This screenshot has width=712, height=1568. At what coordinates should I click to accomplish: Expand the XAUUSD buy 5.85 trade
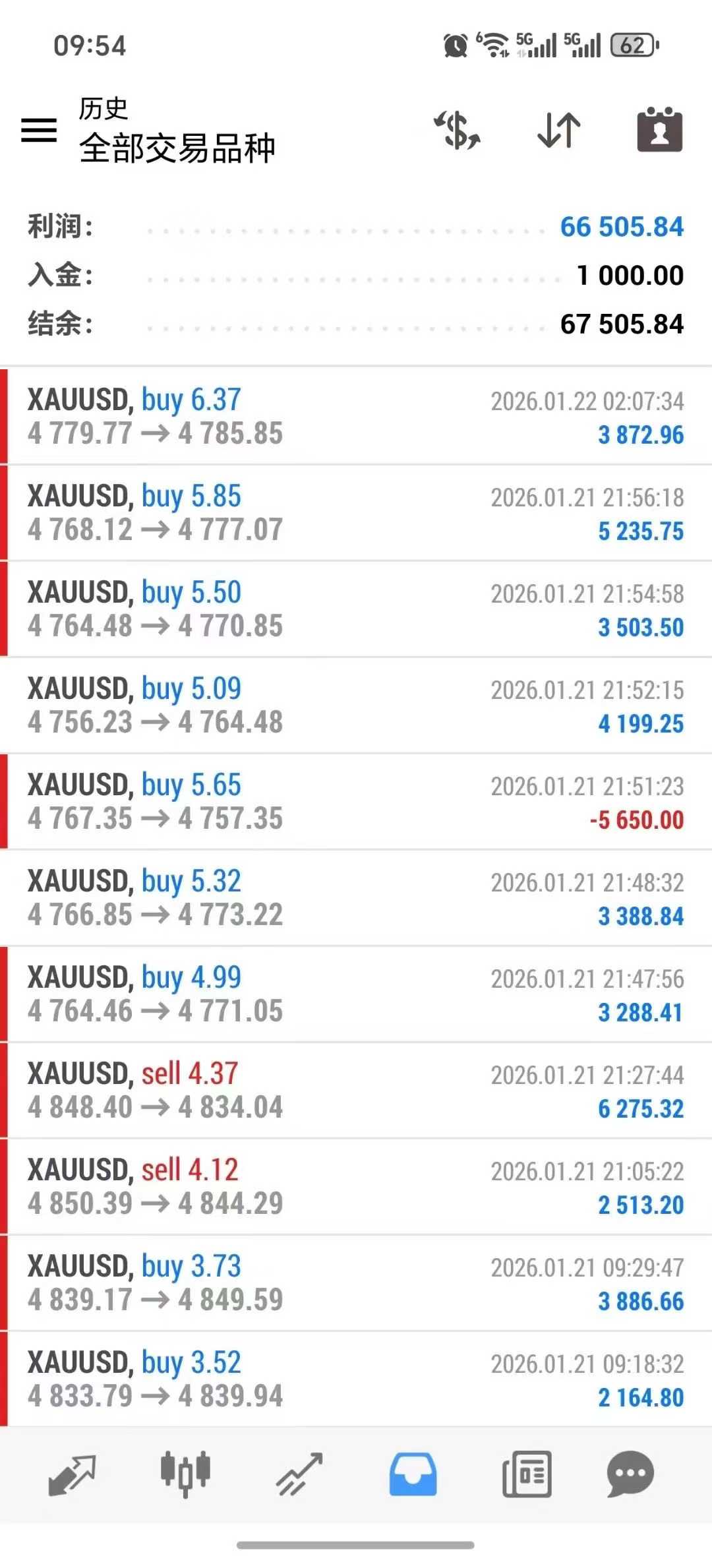pos(356,513)
